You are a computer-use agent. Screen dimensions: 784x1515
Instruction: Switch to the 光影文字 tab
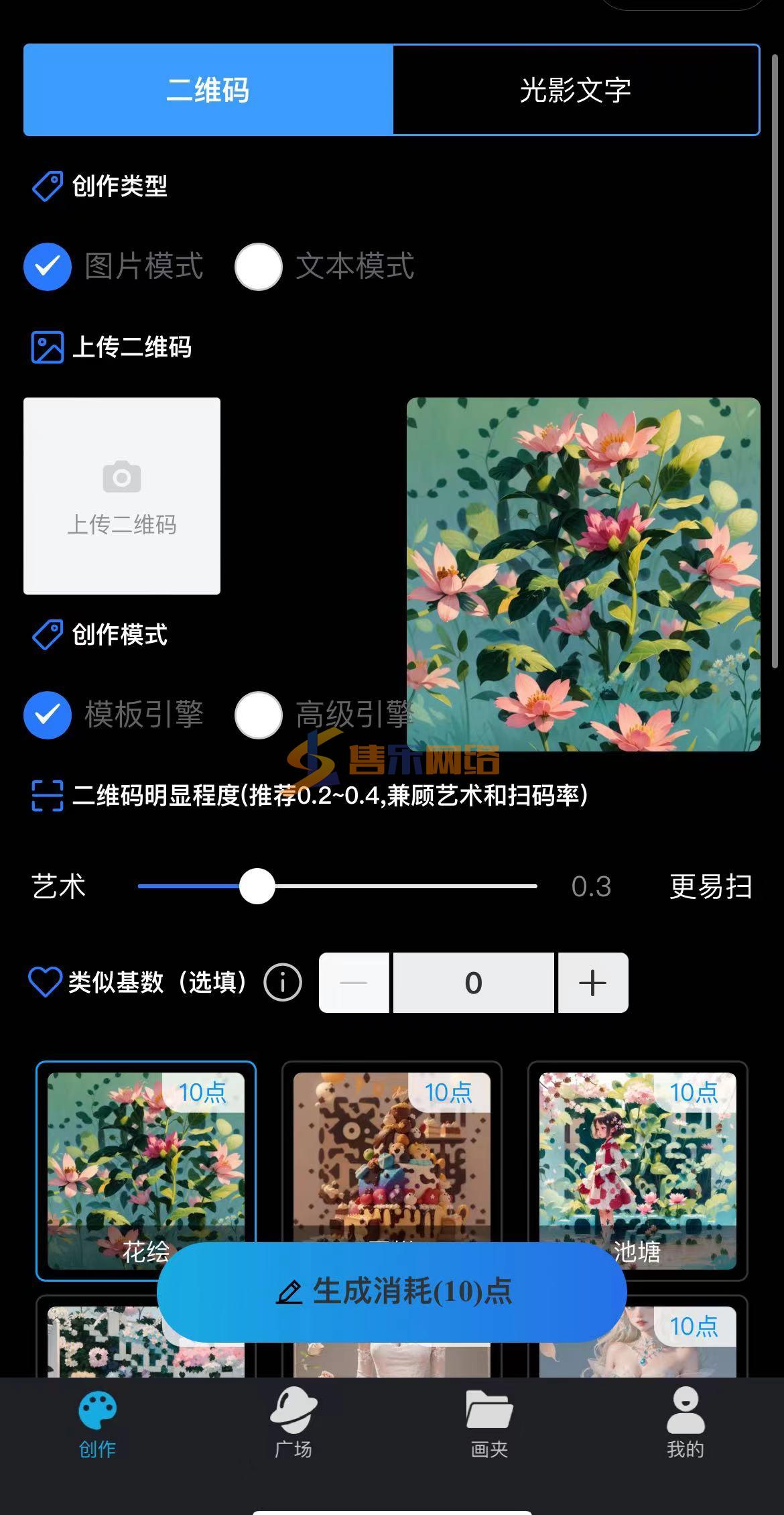(576, 90)
